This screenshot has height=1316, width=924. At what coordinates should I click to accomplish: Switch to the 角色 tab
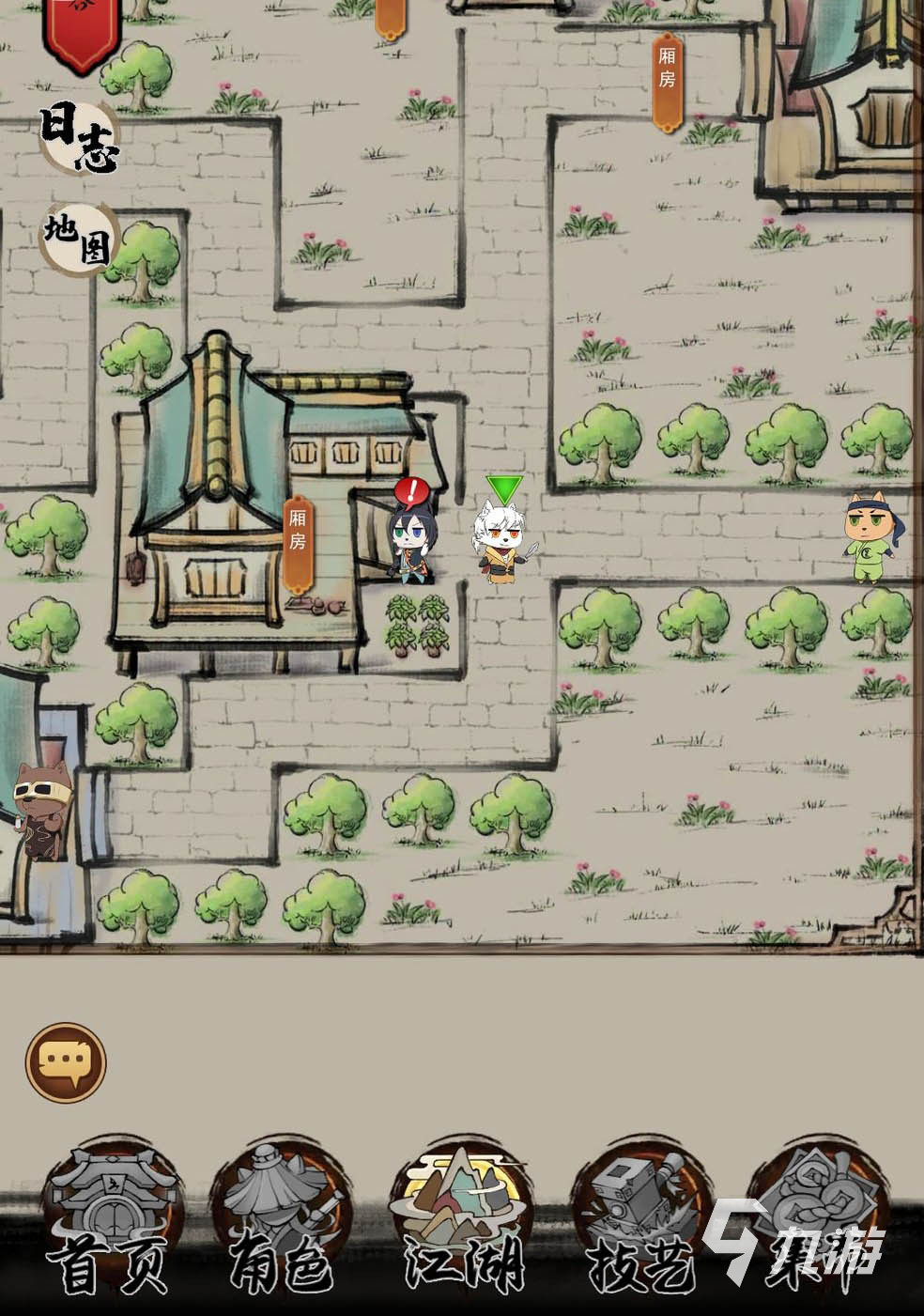282,1217
